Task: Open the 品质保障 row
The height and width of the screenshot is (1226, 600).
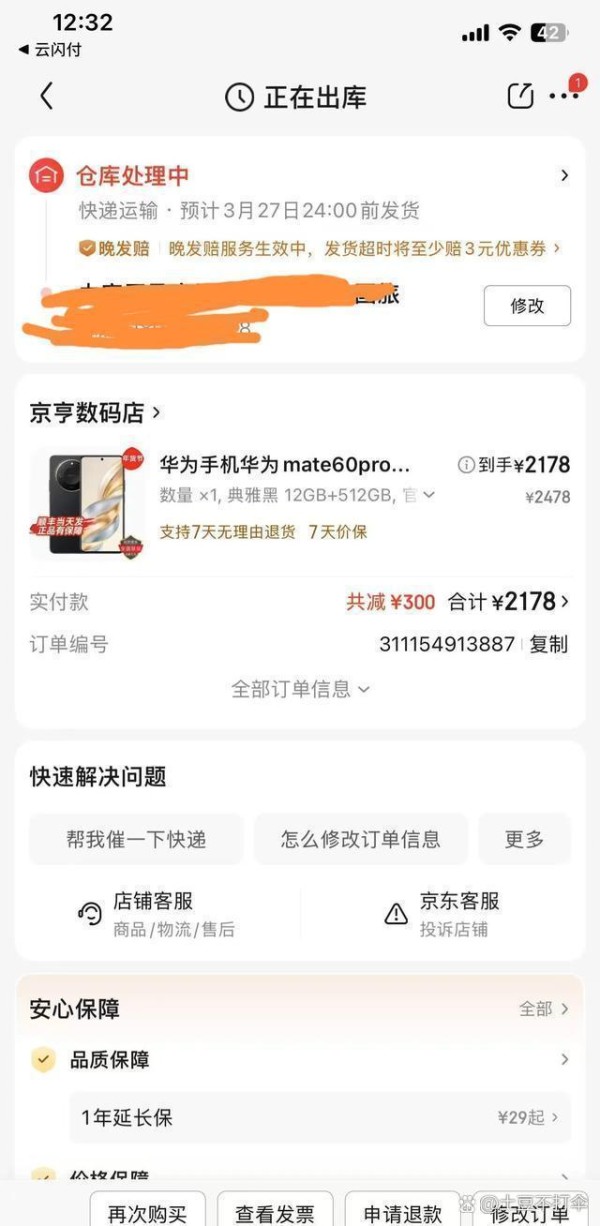Action: coord(300,1060)
